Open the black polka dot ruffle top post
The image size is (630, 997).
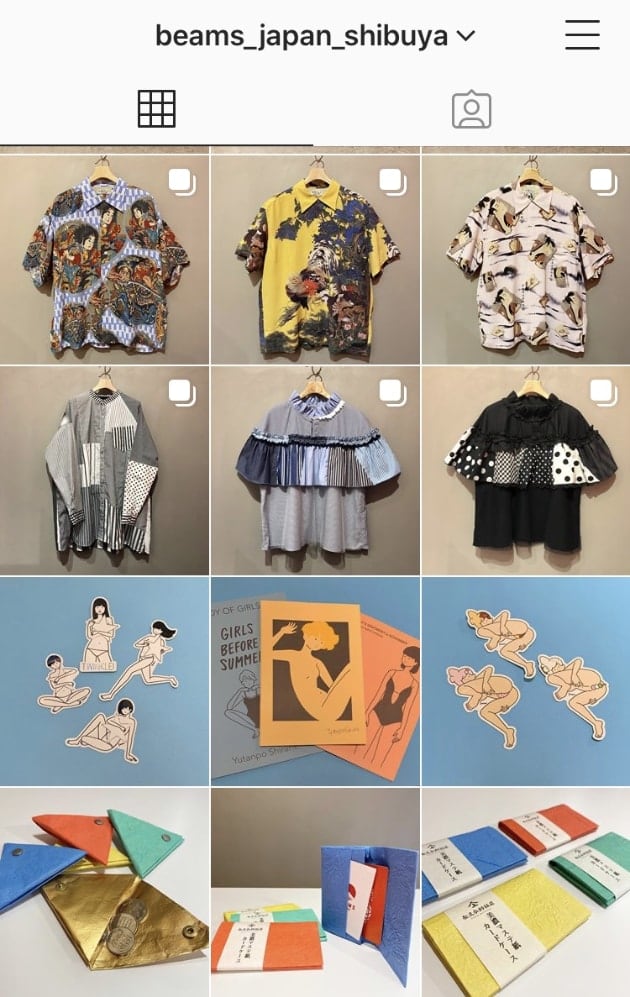coord(526,471)
